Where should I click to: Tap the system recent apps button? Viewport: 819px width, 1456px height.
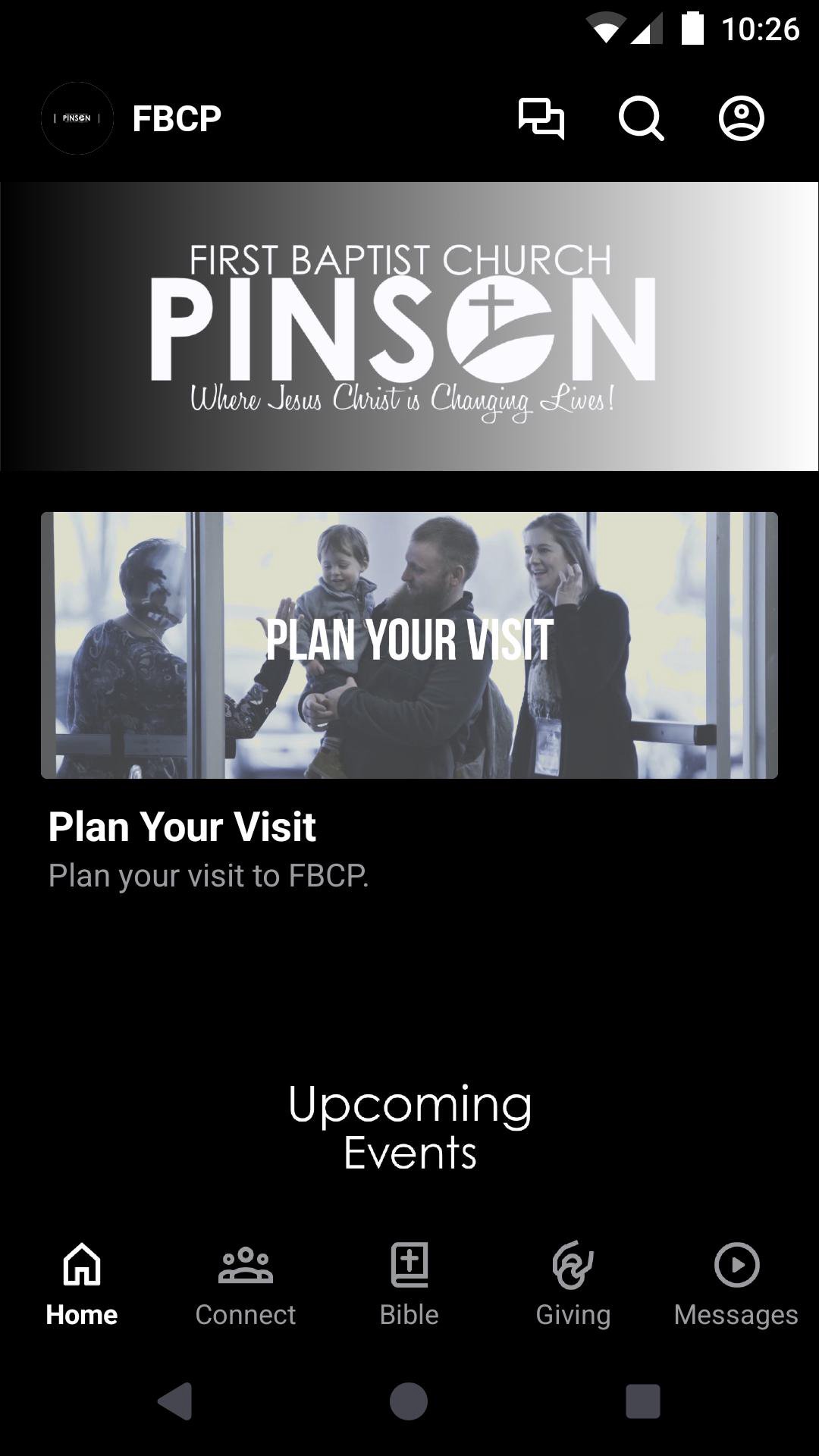(642, 1400)
